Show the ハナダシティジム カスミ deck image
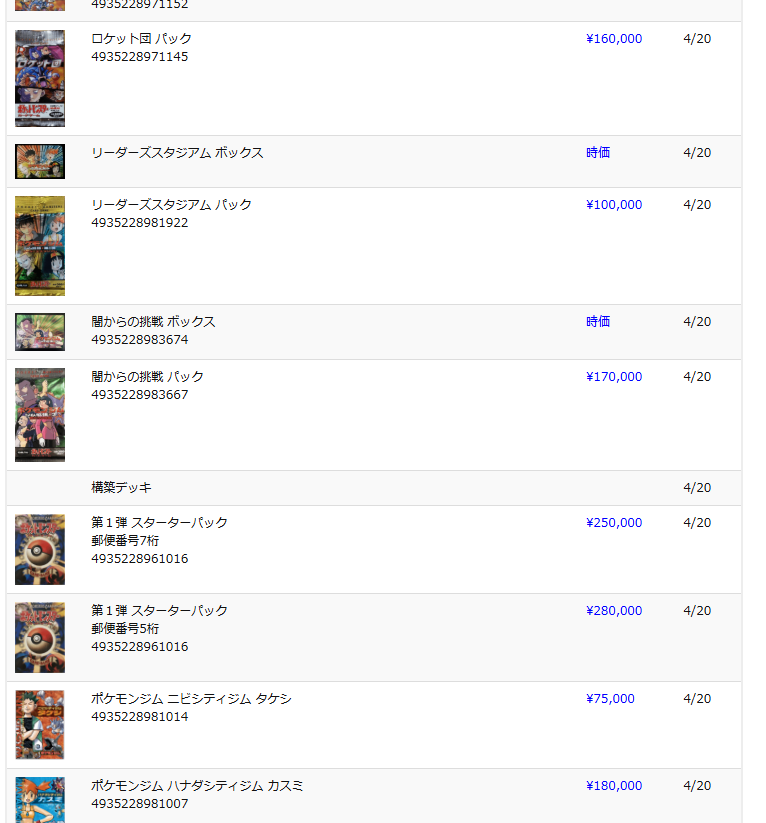The image size is (766, 823). coord(40,800)
